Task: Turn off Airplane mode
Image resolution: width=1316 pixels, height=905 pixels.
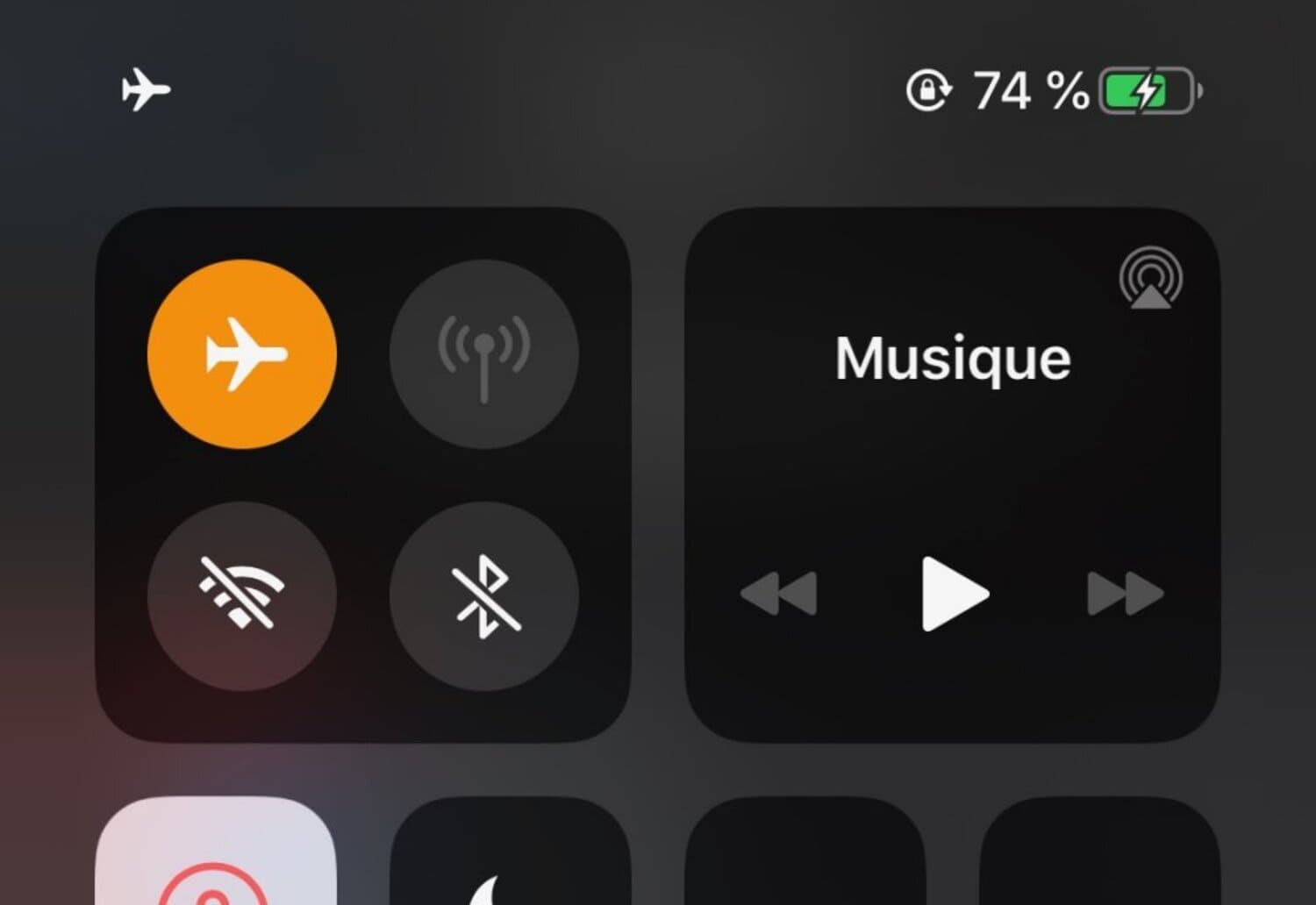Action: [241, 353]
